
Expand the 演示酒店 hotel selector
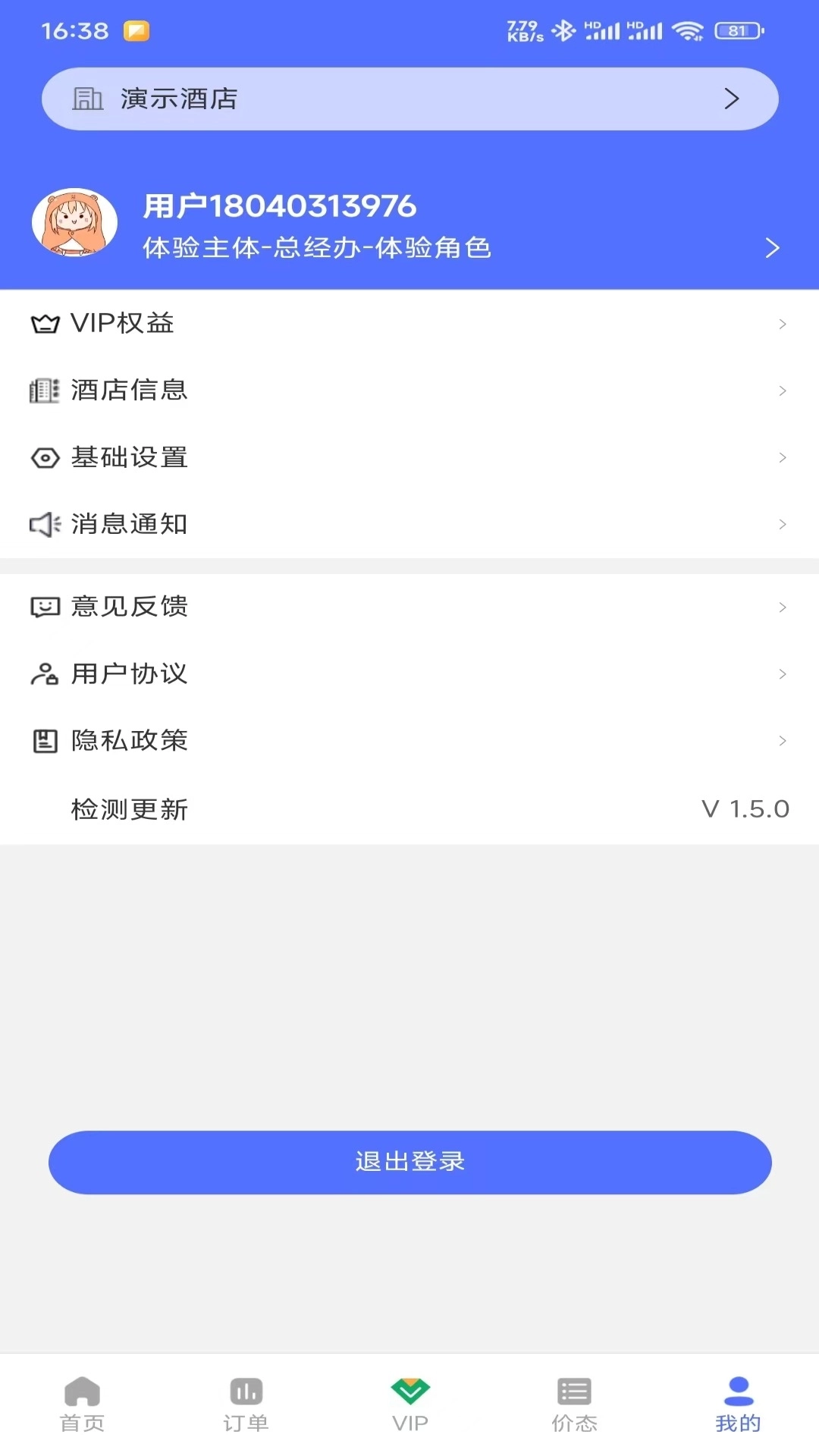[x=409, y=98]
